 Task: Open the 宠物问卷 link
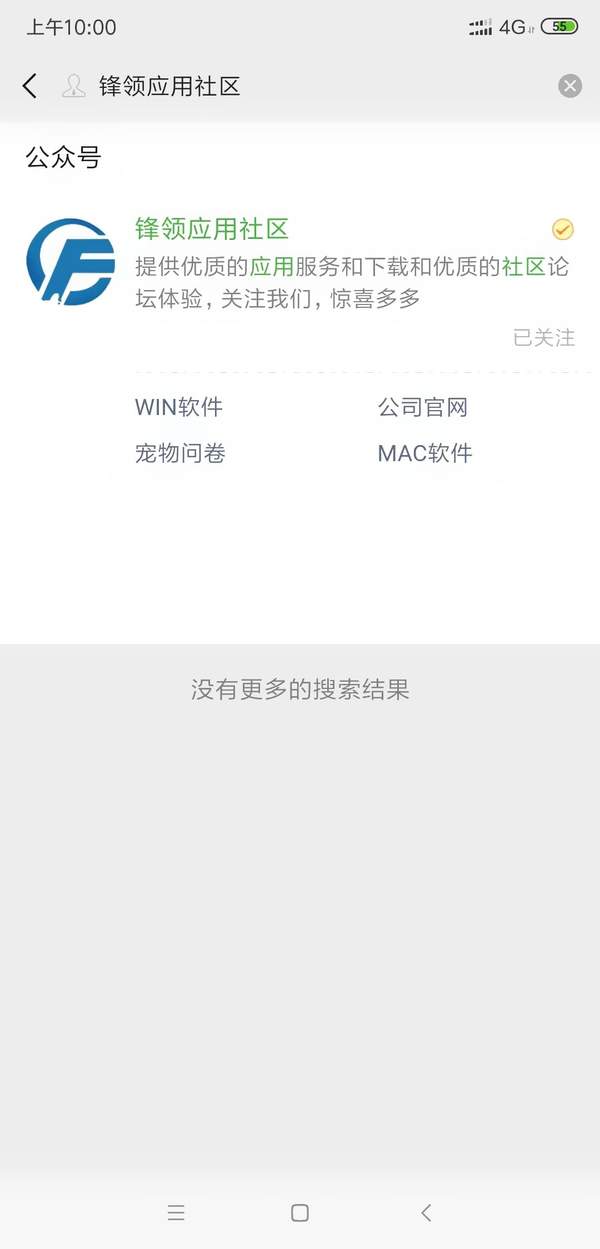(180, 453)
